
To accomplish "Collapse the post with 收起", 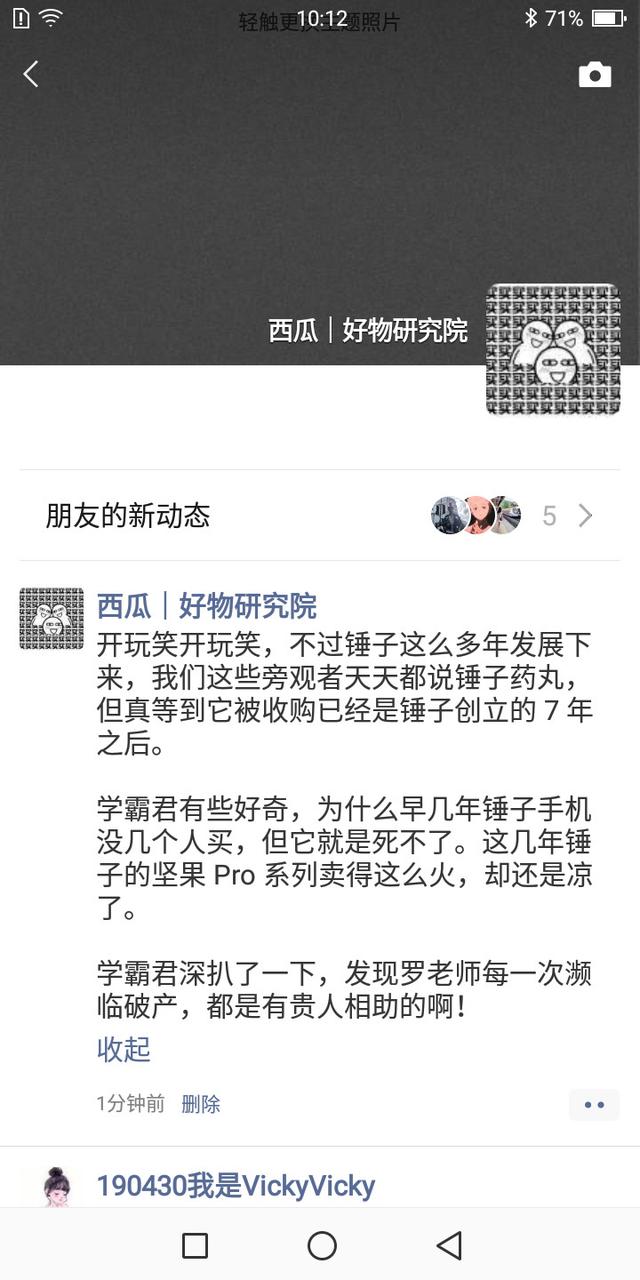I will click(x=123, y=1049).
